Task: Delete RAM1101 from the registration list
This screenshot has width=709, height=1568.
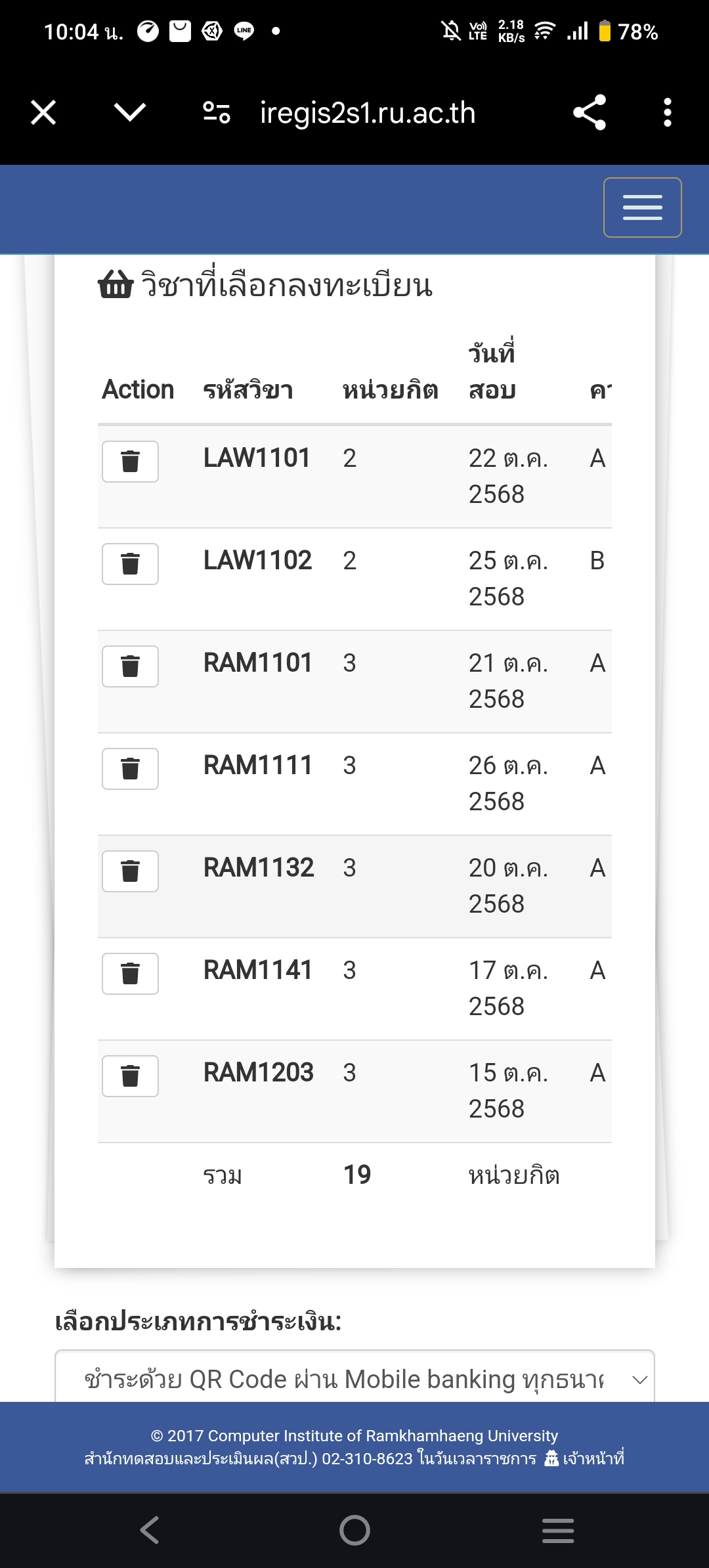Action: (x=130, y=666)
